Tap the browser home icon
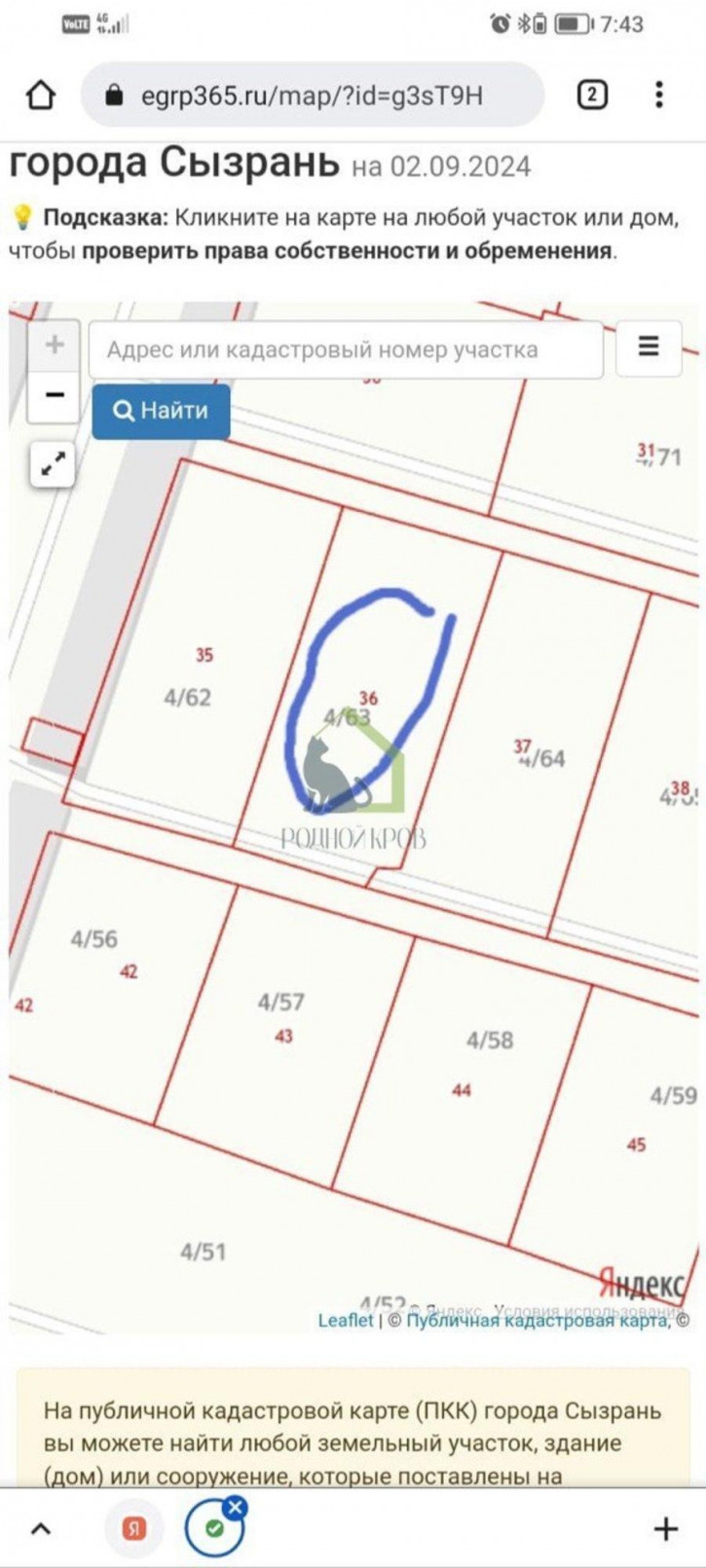 [40, 95]
